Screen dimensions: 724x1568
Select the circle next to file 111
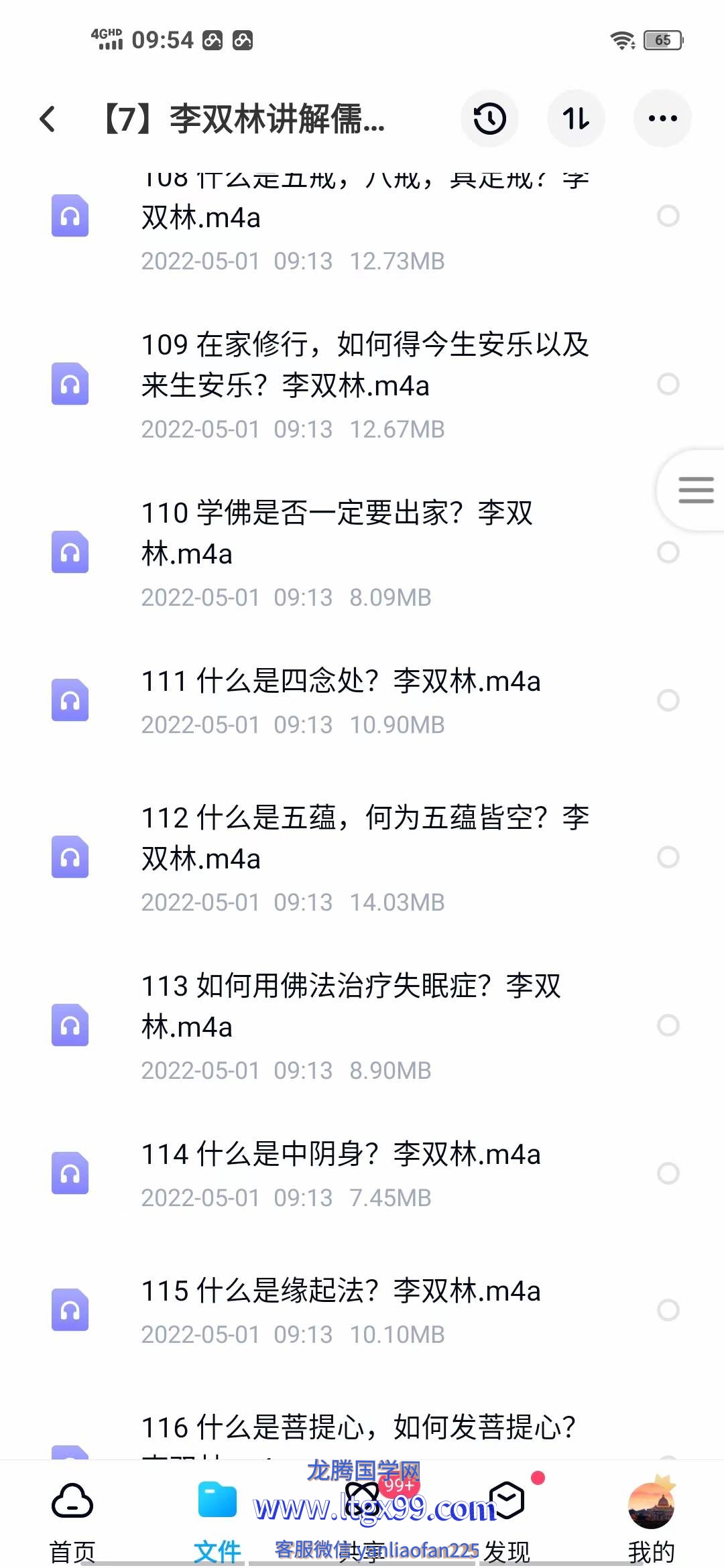click(668, 700)
